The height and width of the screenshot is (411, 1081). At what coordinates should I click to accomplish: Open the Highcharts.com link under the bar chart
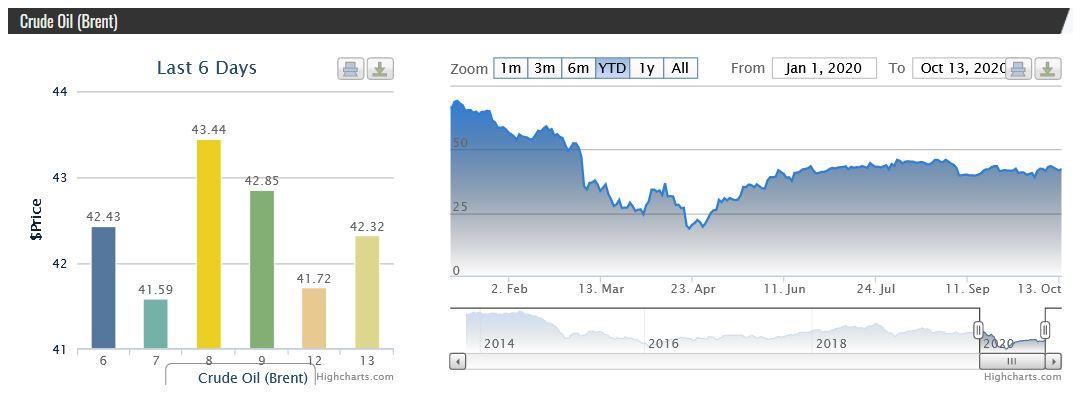(x=355, y=377)
